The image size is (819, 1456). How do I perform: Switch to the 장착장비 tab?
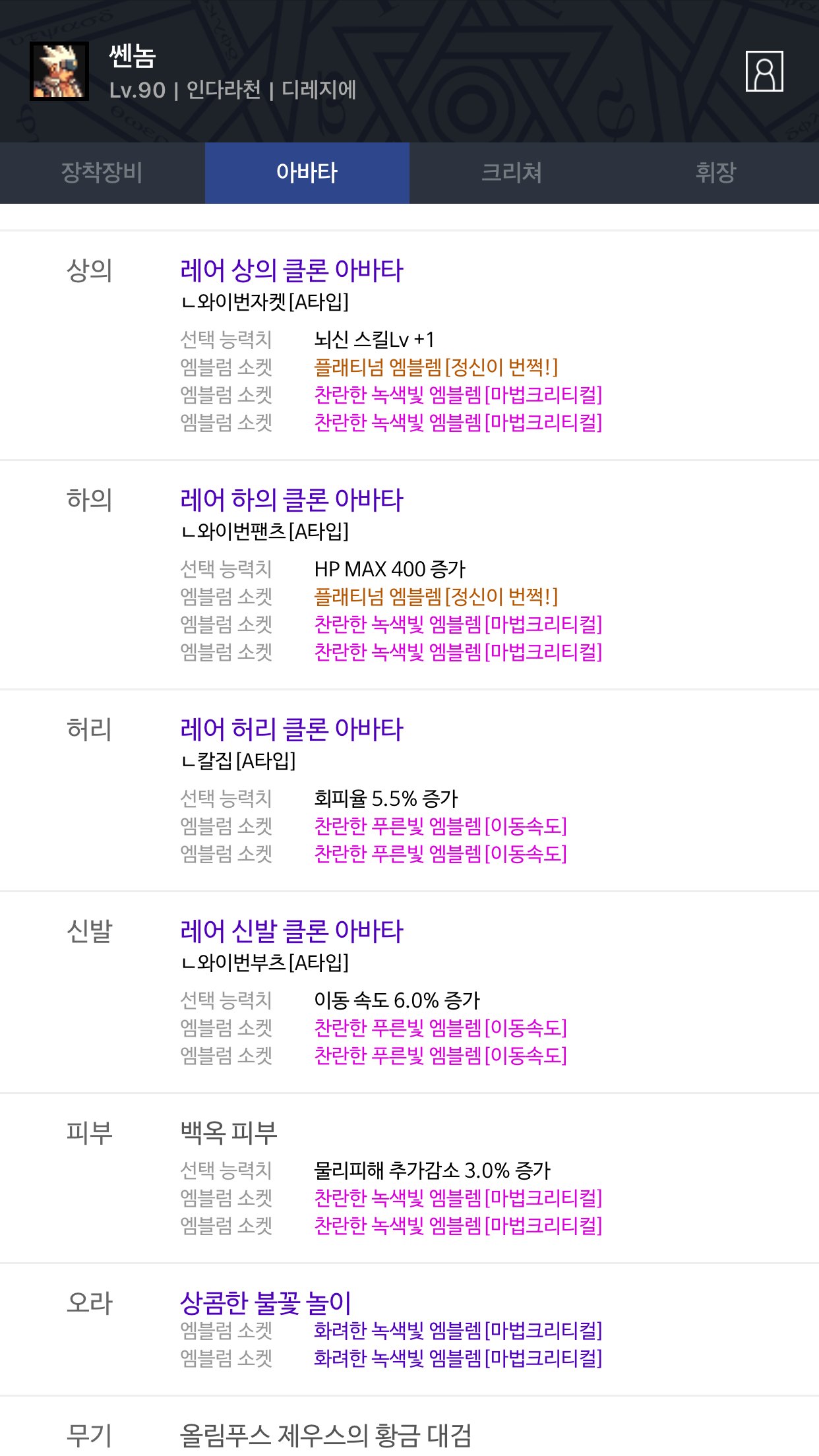tap(102, 173)
